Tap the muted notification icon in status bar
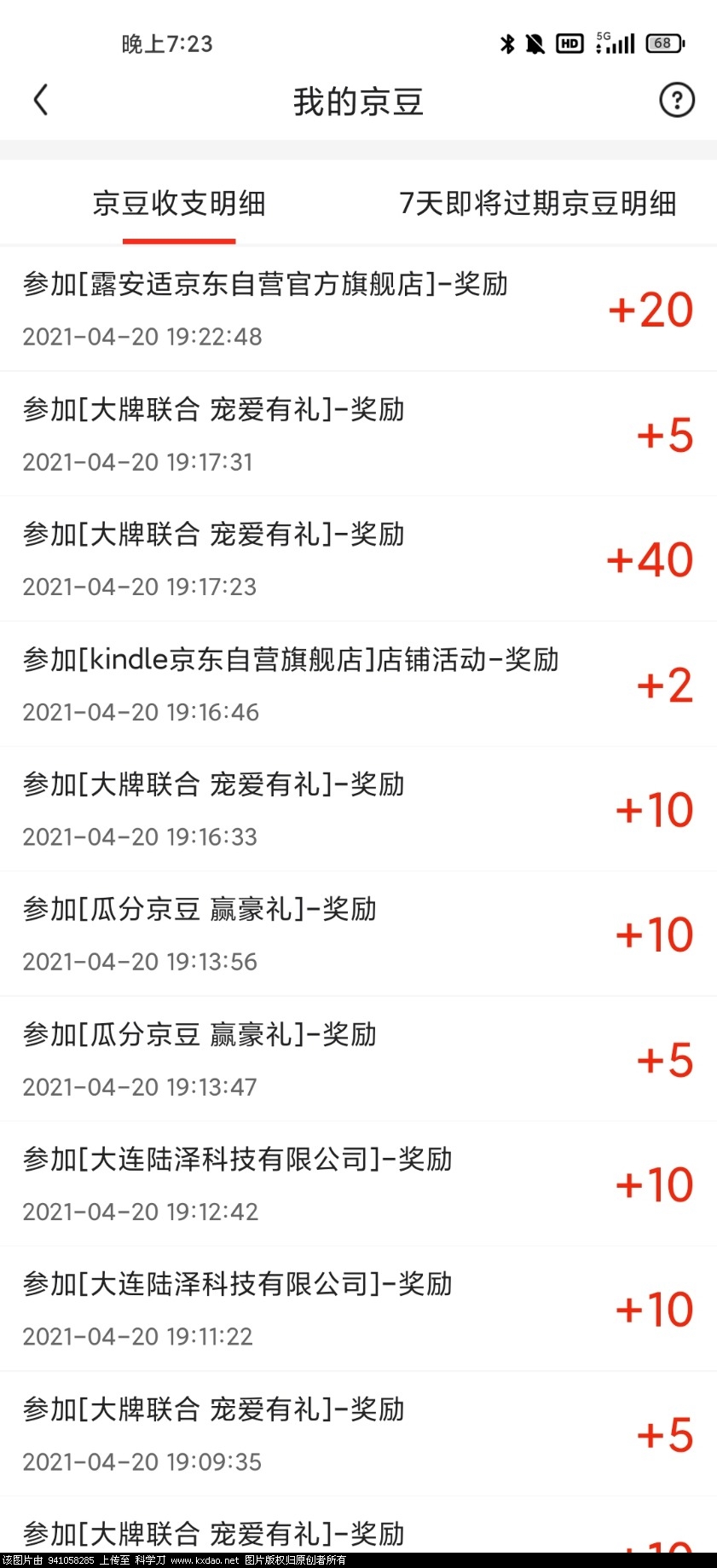This screenshot has width=717, height=1568. coord(535,43)
